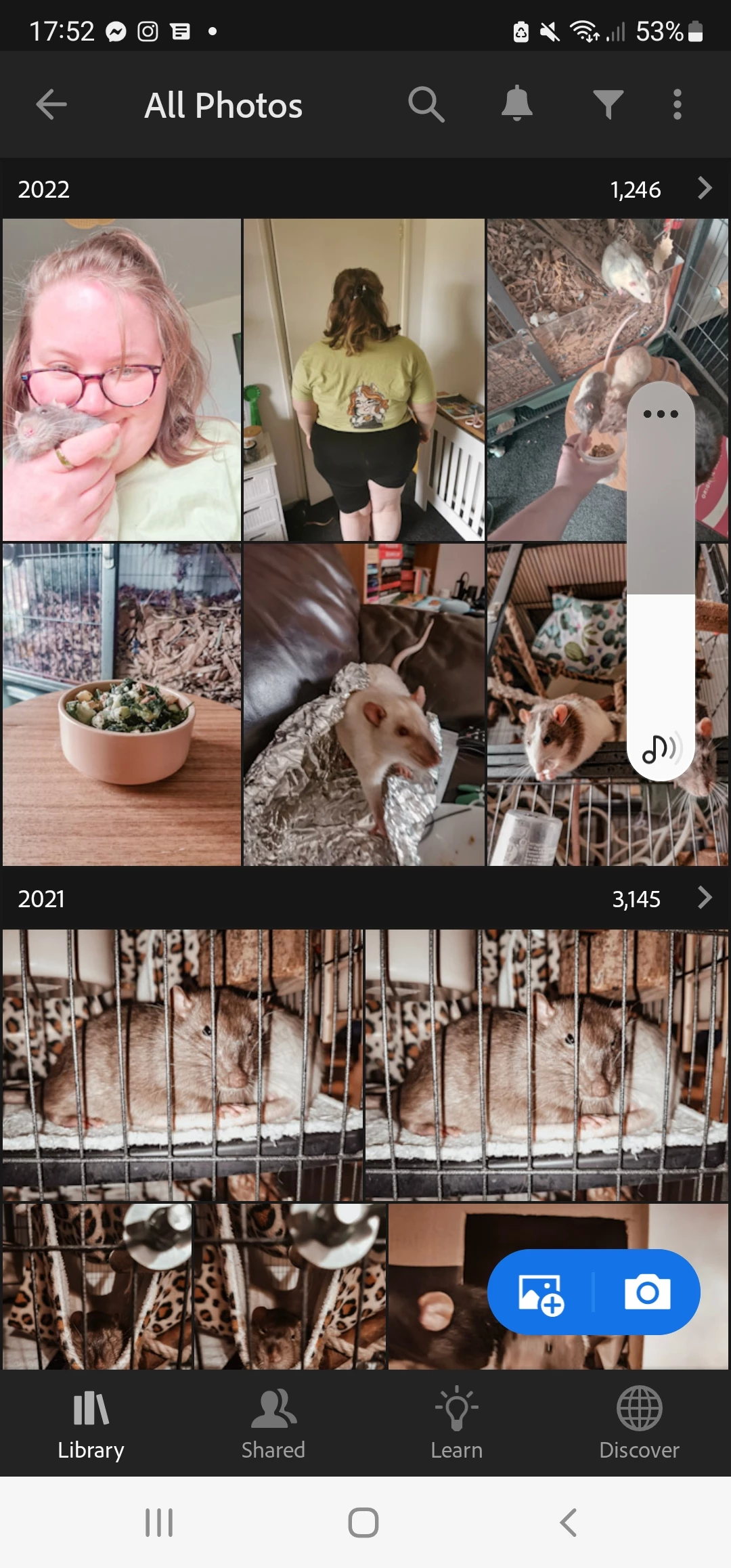731x1568 pixels.
Task: Open the filter options
Action: 608,105
